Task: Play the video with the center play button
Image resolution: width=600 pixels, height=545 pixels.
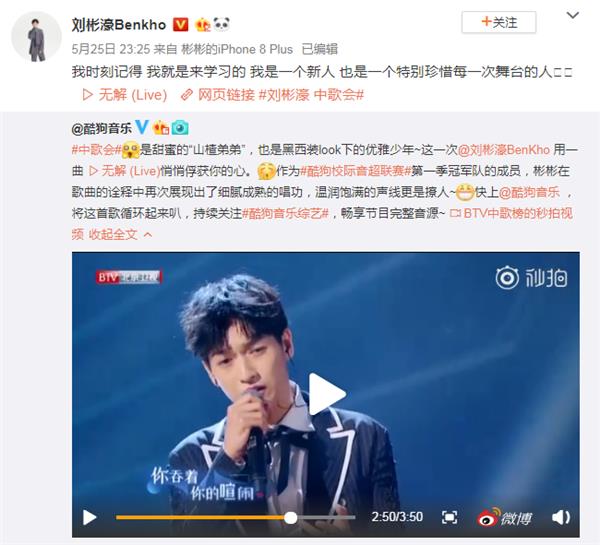Action: pyautogui.click(x=324, y=392)
